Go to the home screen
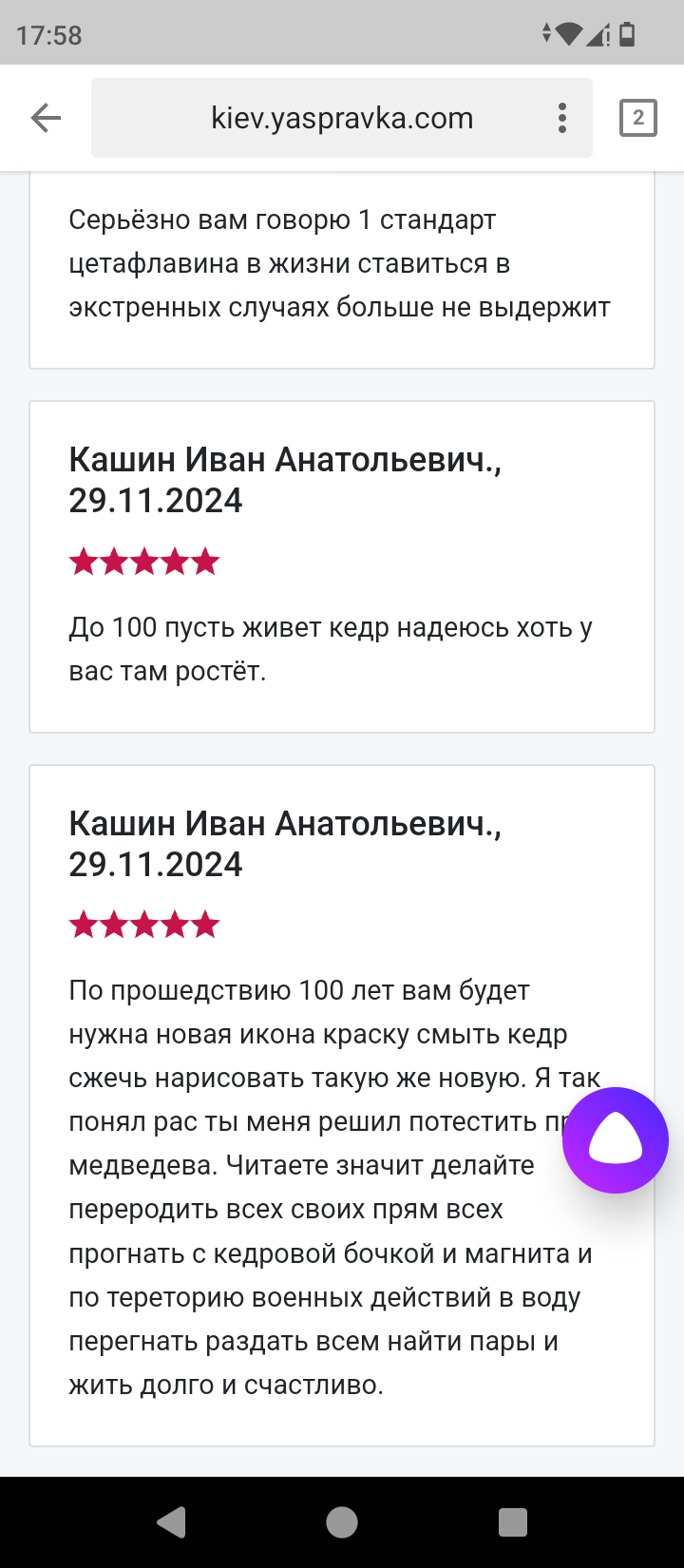This screenshot has width=684, height=1568. pyautogui.click(x=342, y=1522)
